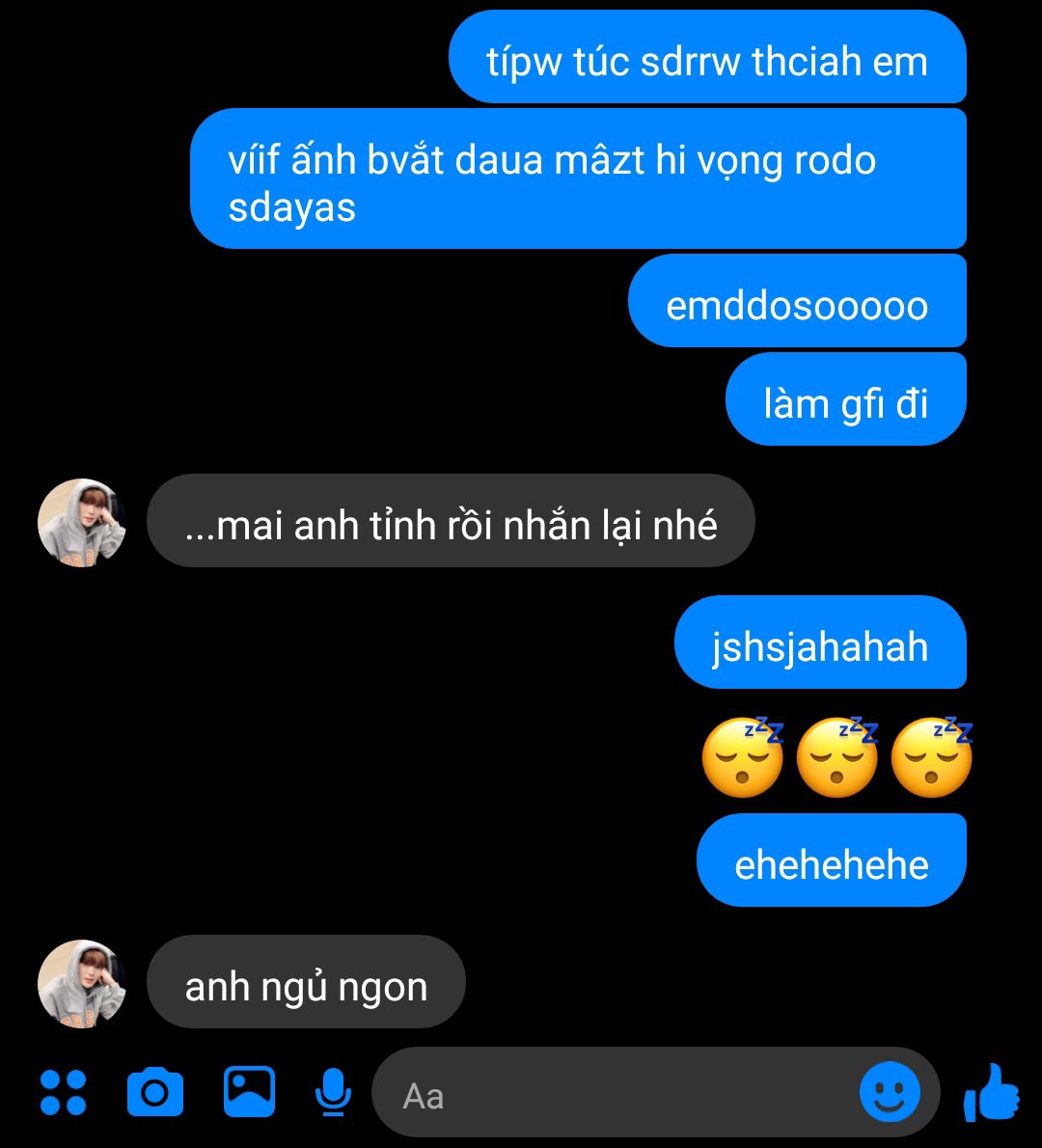Open the photo gallery picker

pos(249,1092)
